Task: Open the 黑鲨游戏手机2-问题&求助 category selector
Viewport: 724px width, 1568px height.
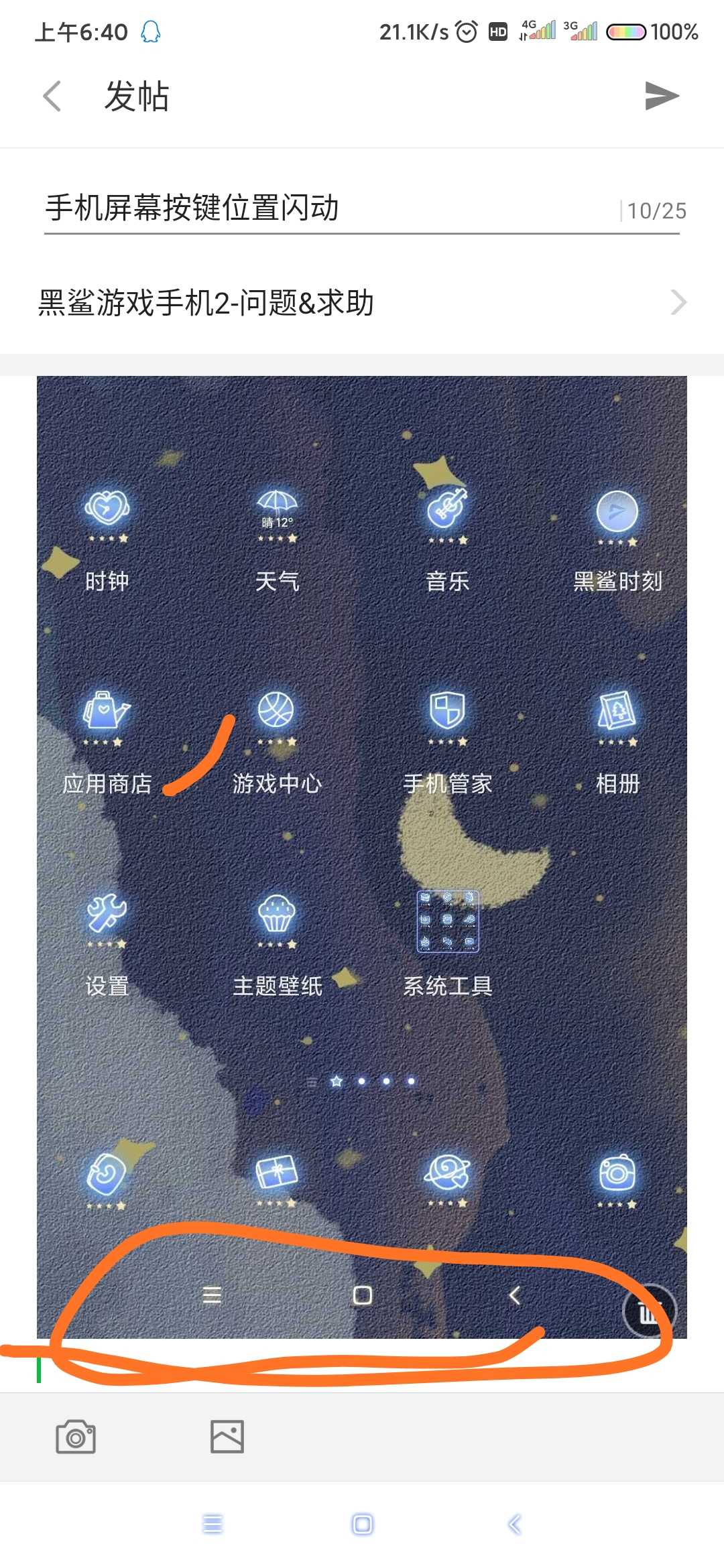Action: [362, 303]
